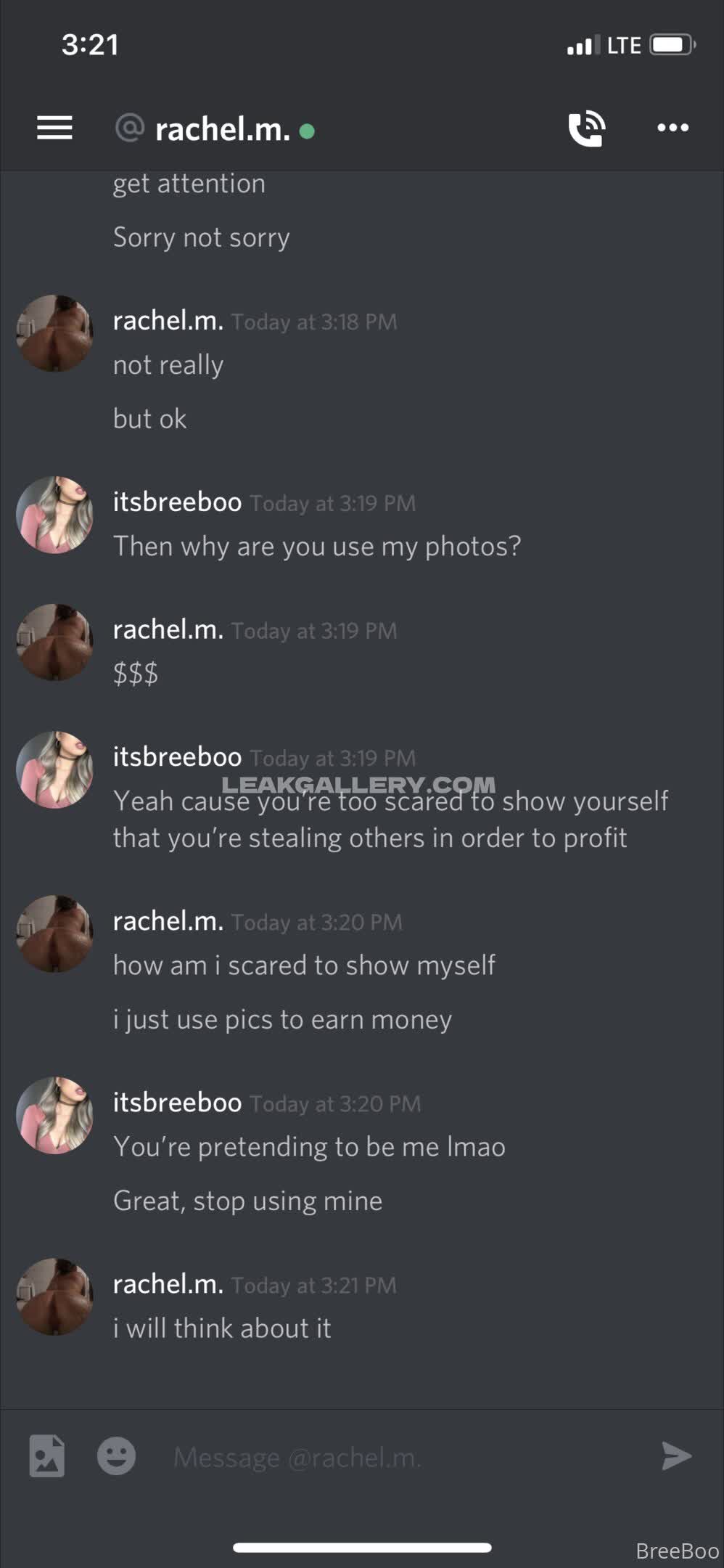Open rachel.m. profile from the 3:21 PM message
This screenshot has height=1568, width=724.
click(54, 1297)
